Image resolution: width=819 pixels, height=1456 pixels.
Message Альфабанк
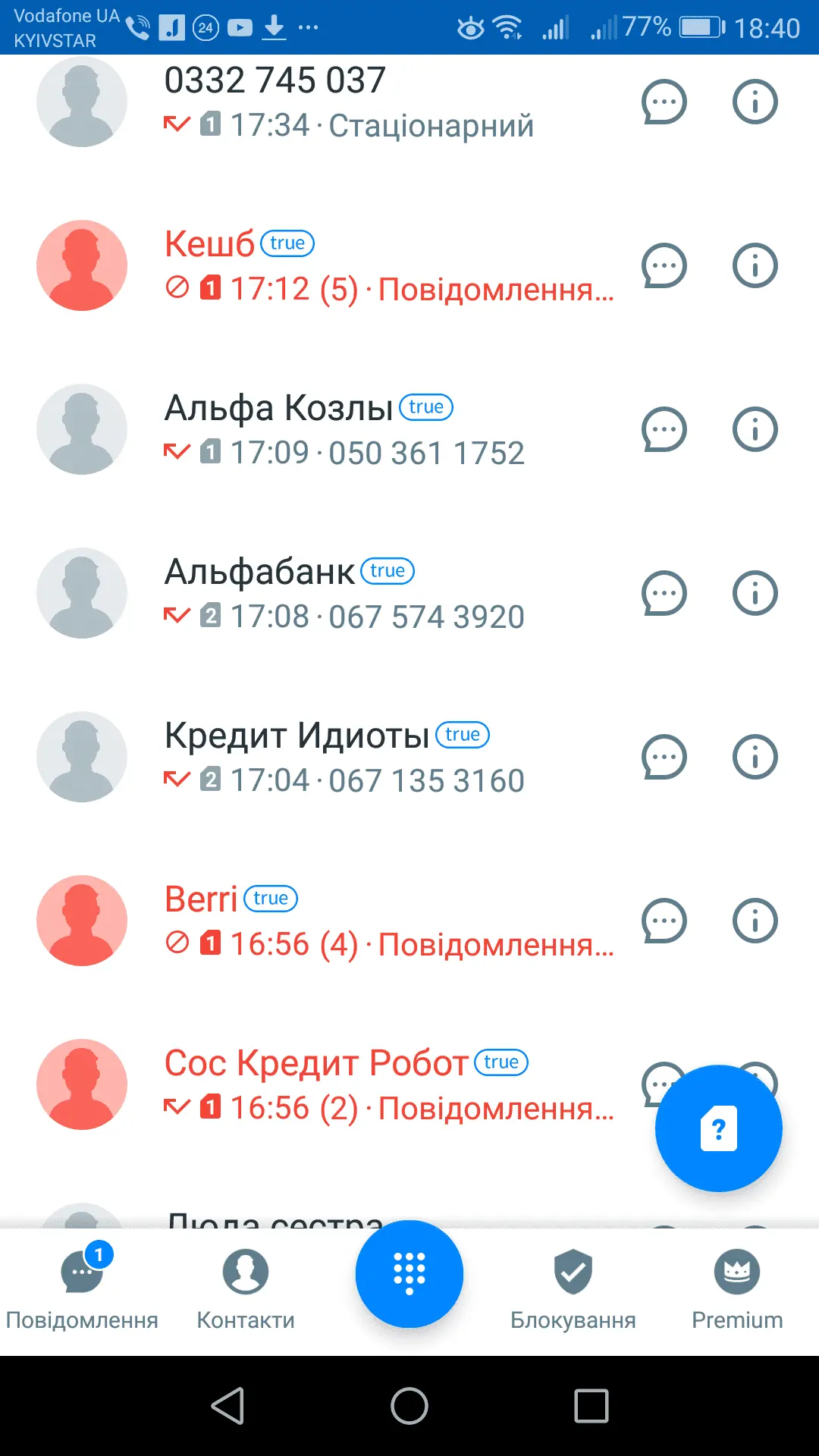(664, 594)
